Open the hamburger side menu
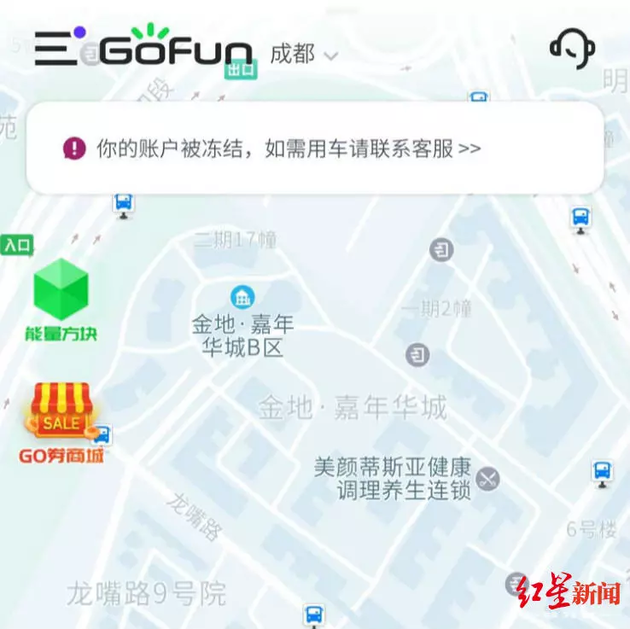 pos(55,48)
